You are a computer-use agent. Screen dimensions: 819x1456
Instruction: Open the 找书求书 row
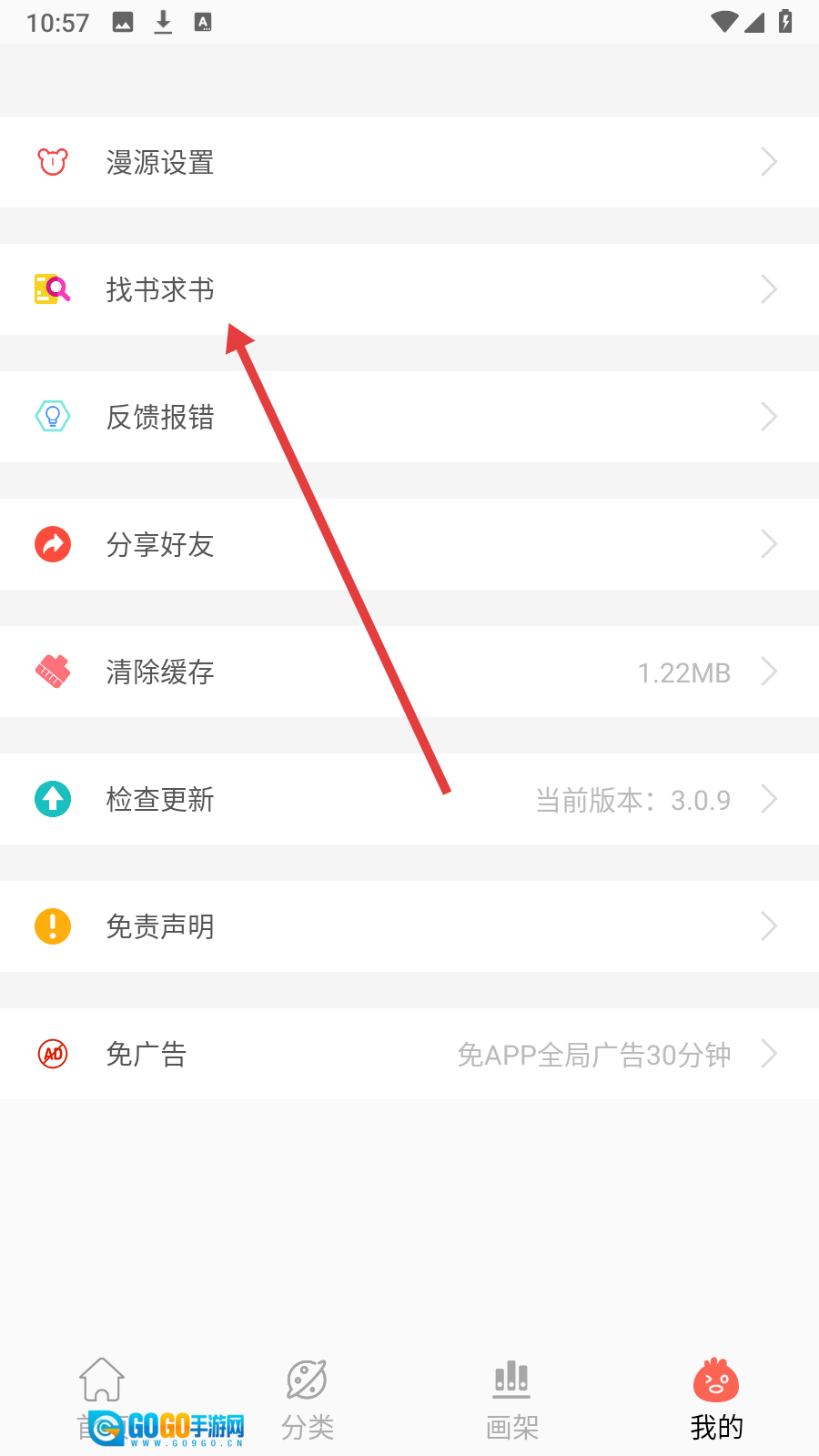click(x=409, y=289)
